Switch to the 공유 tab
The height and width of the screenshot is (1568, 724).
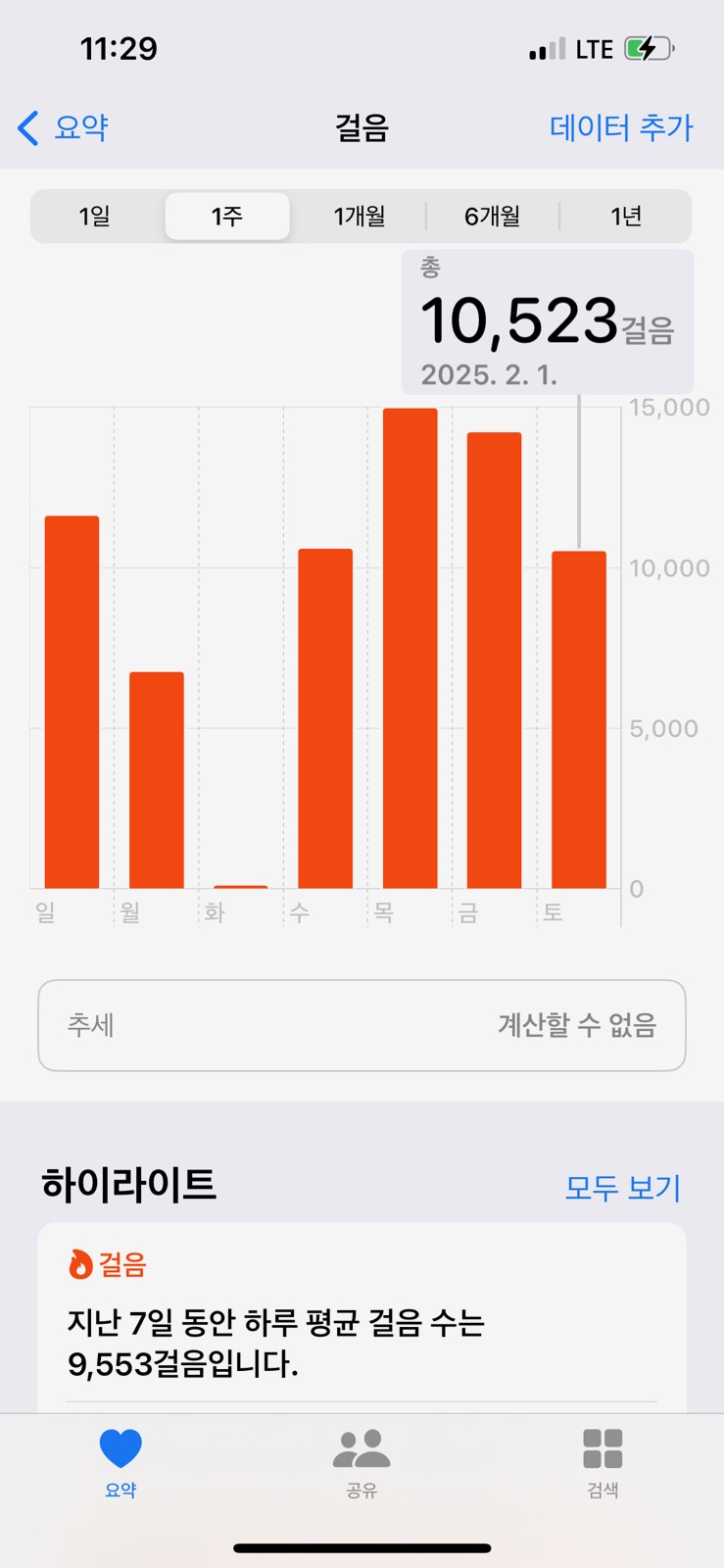pyautogui.click(x=362, y=1462)
